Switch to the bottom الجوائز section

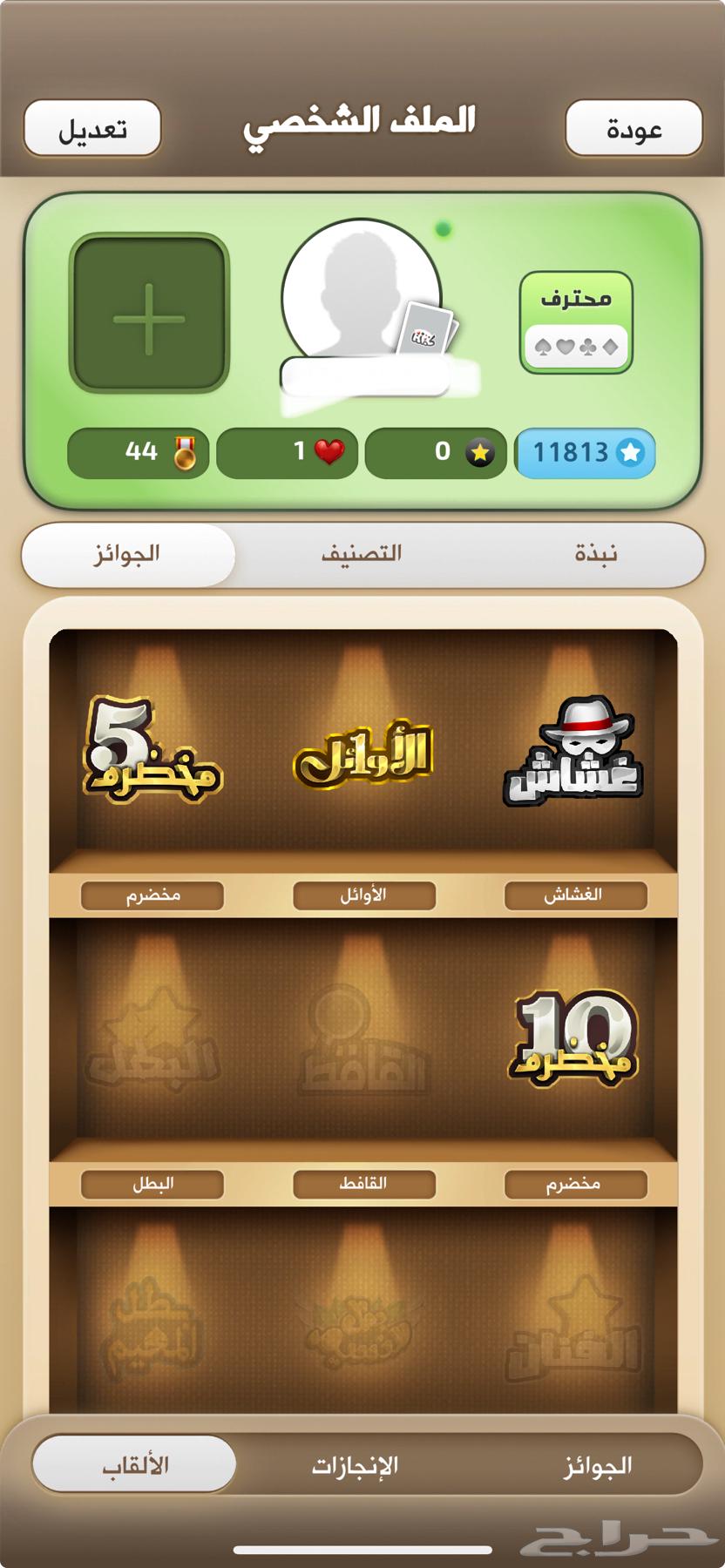click(x=597, y=1465)
